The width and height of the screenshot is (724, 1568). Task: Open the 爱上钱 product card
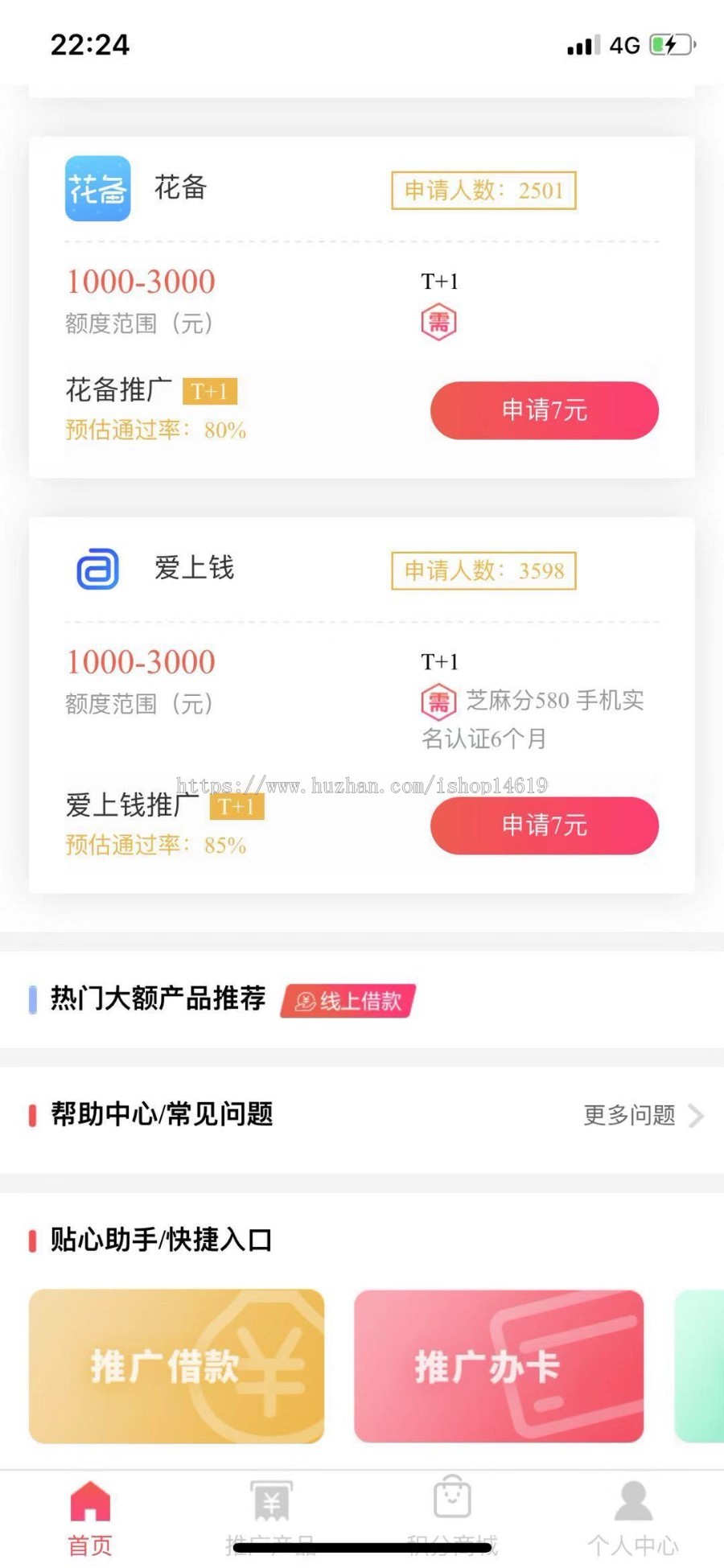[x=362, y=705]
